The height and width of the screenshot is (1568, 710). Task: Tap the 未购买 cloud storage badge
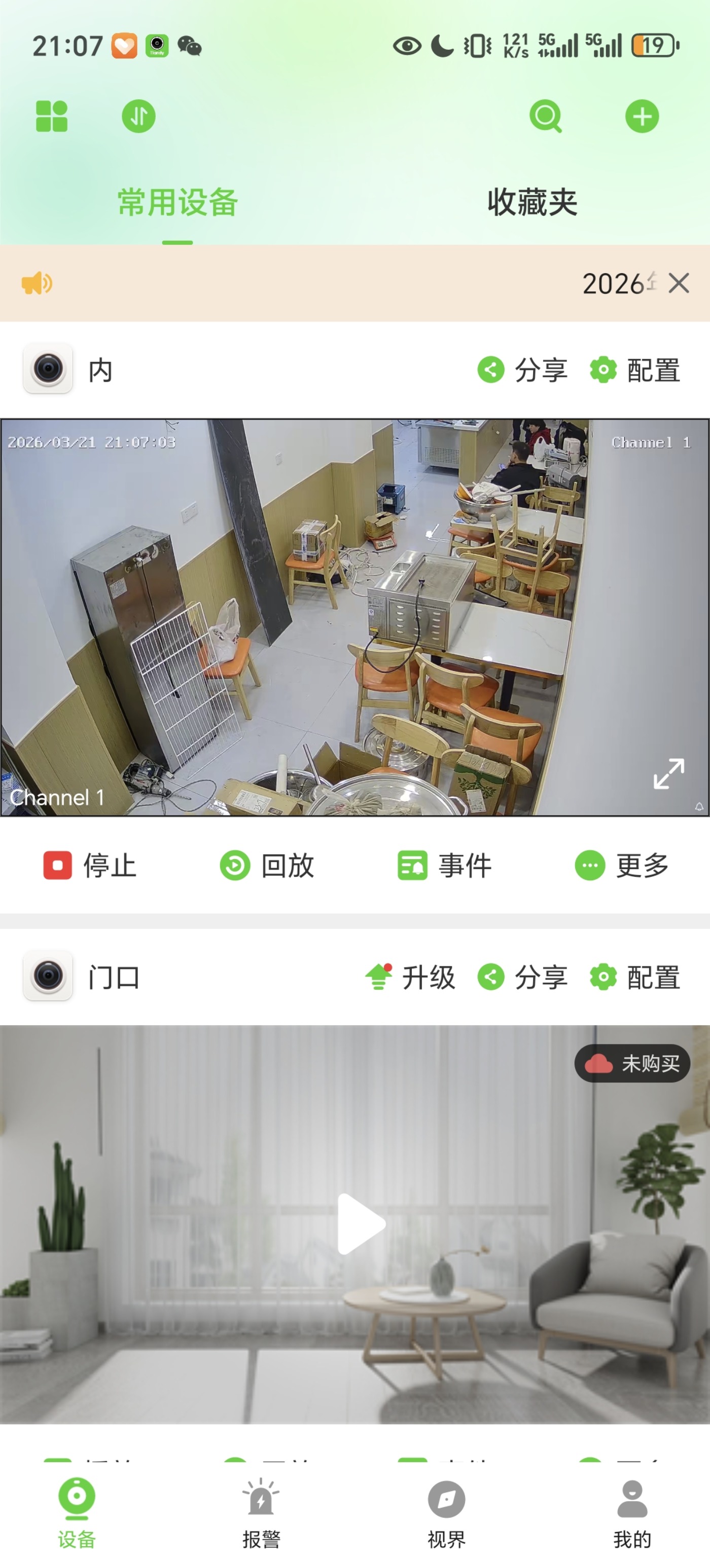632,1063
